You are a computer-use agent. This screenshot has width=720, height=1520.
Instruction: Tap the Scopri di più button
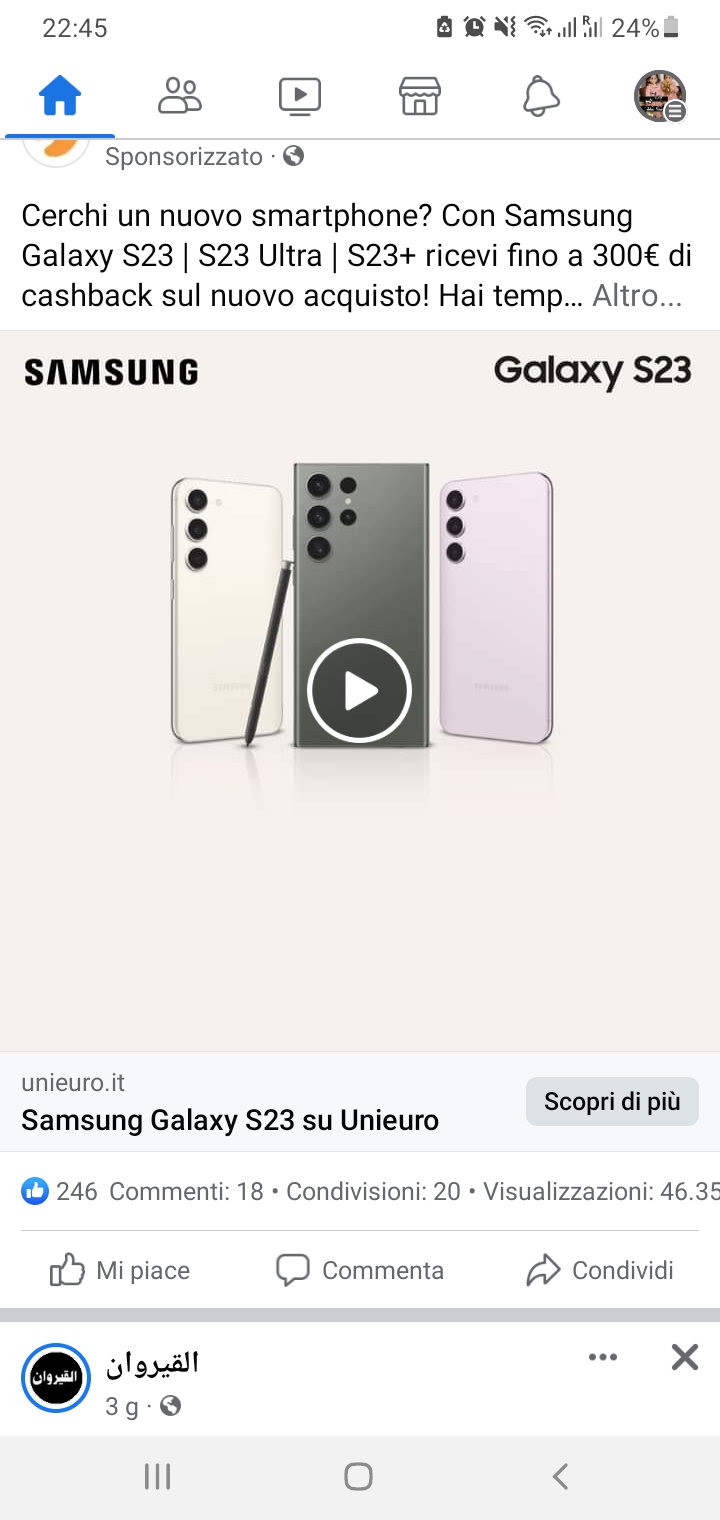[611, 1102]
